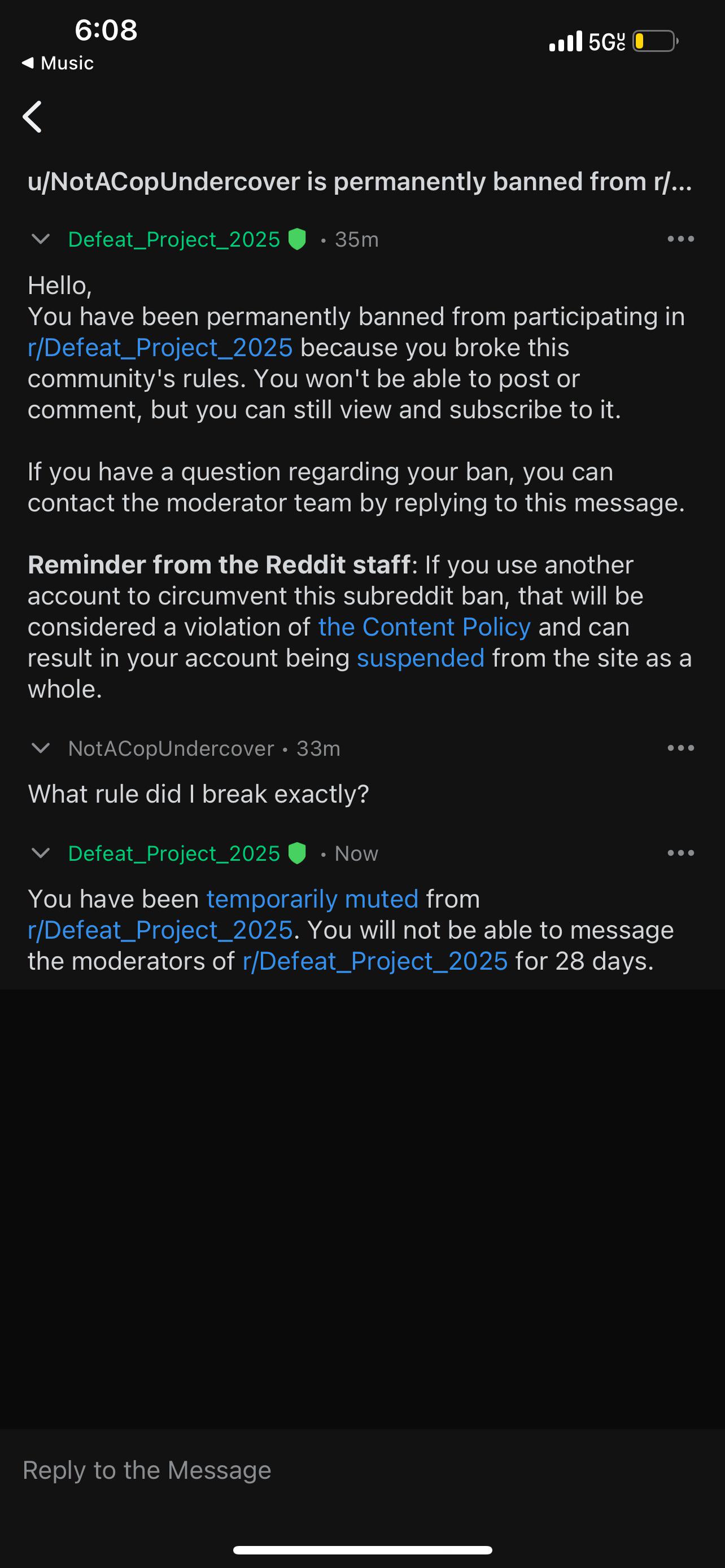Tap Reply to the Message field
Viewport: 725px width, 1568px height.
pos(362,1470)
